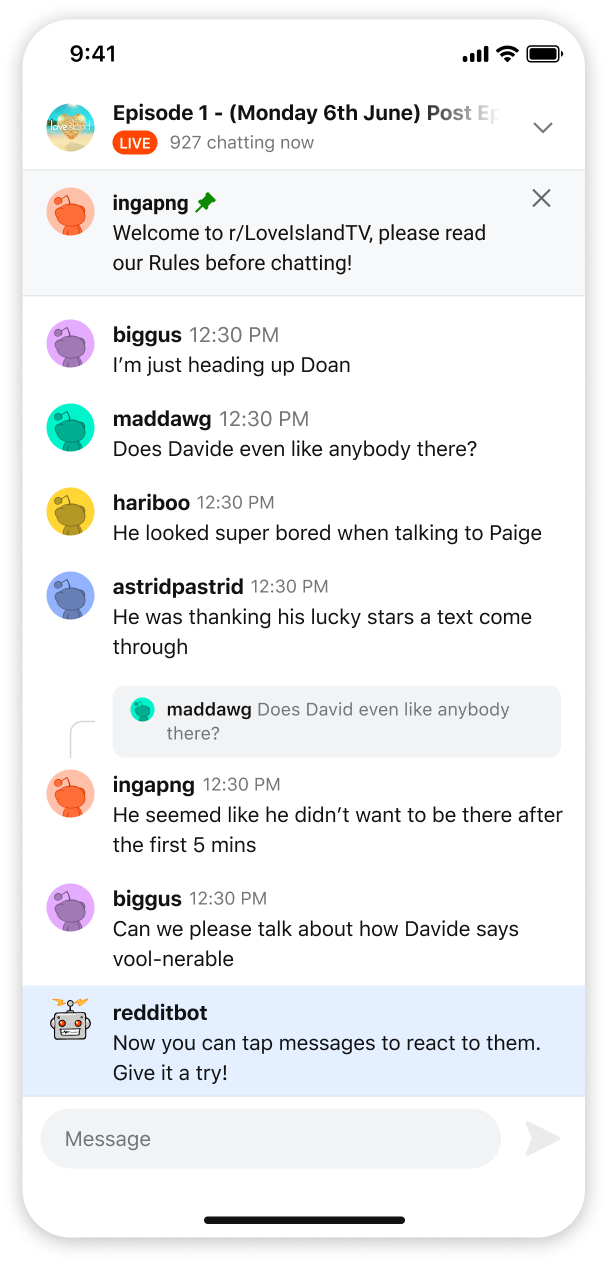608x1264 pixels.
Task: Dismiss the pinned welcome message
Action: 541,198
